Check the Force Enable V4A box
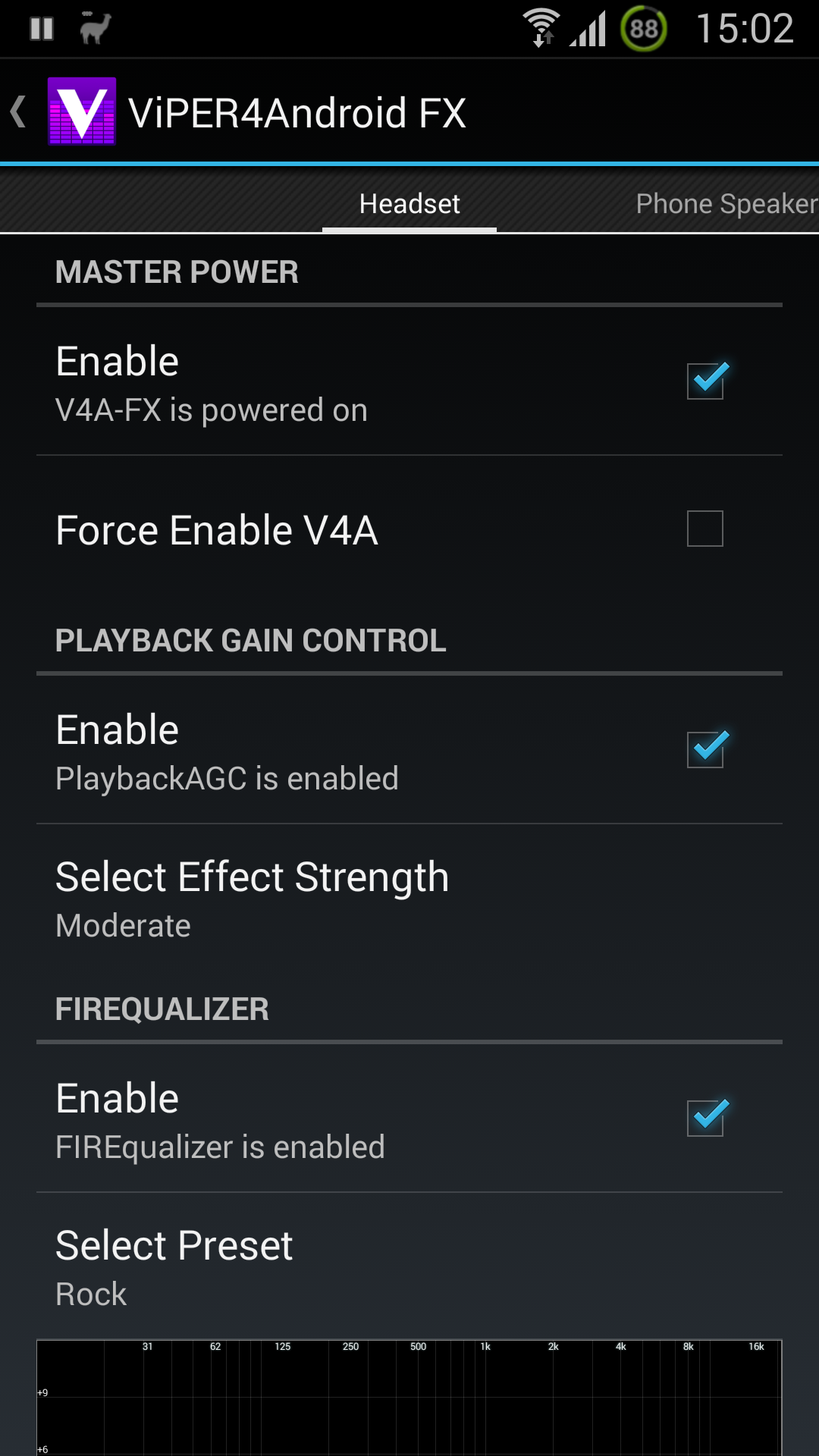This screenshot has width=819, height=1456. click(x=705, y=529)
